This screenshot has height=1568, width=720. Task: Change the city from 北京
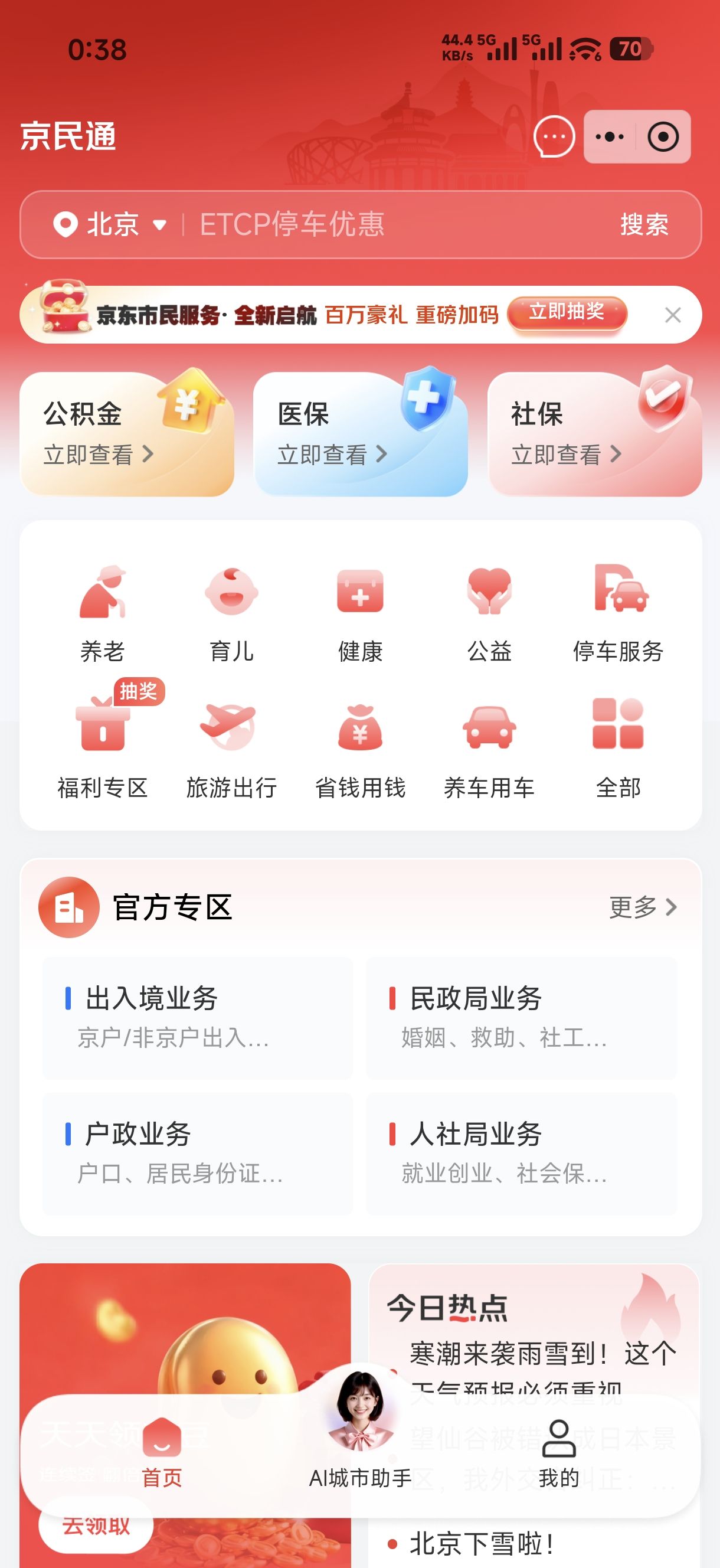tap(112, 224)
